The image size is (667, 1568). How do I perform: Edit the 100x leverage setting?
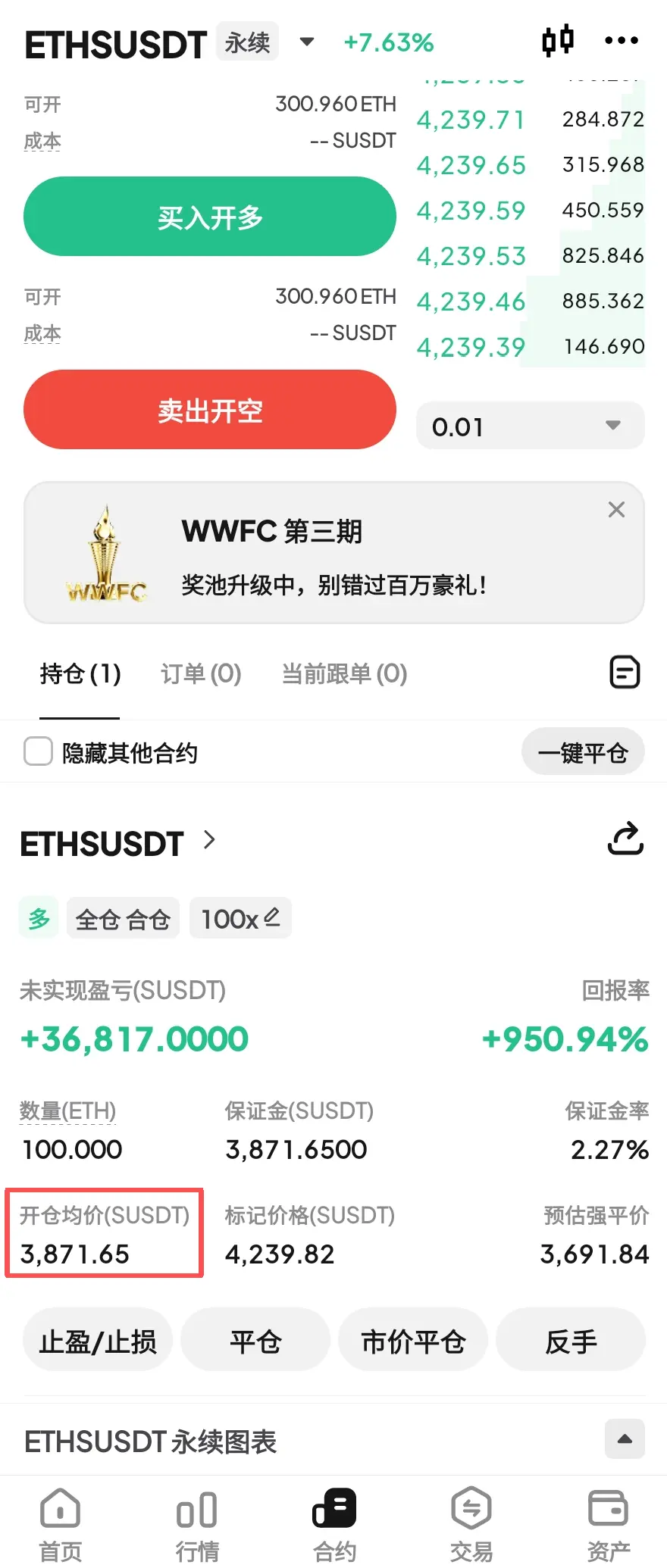point(240,919)
